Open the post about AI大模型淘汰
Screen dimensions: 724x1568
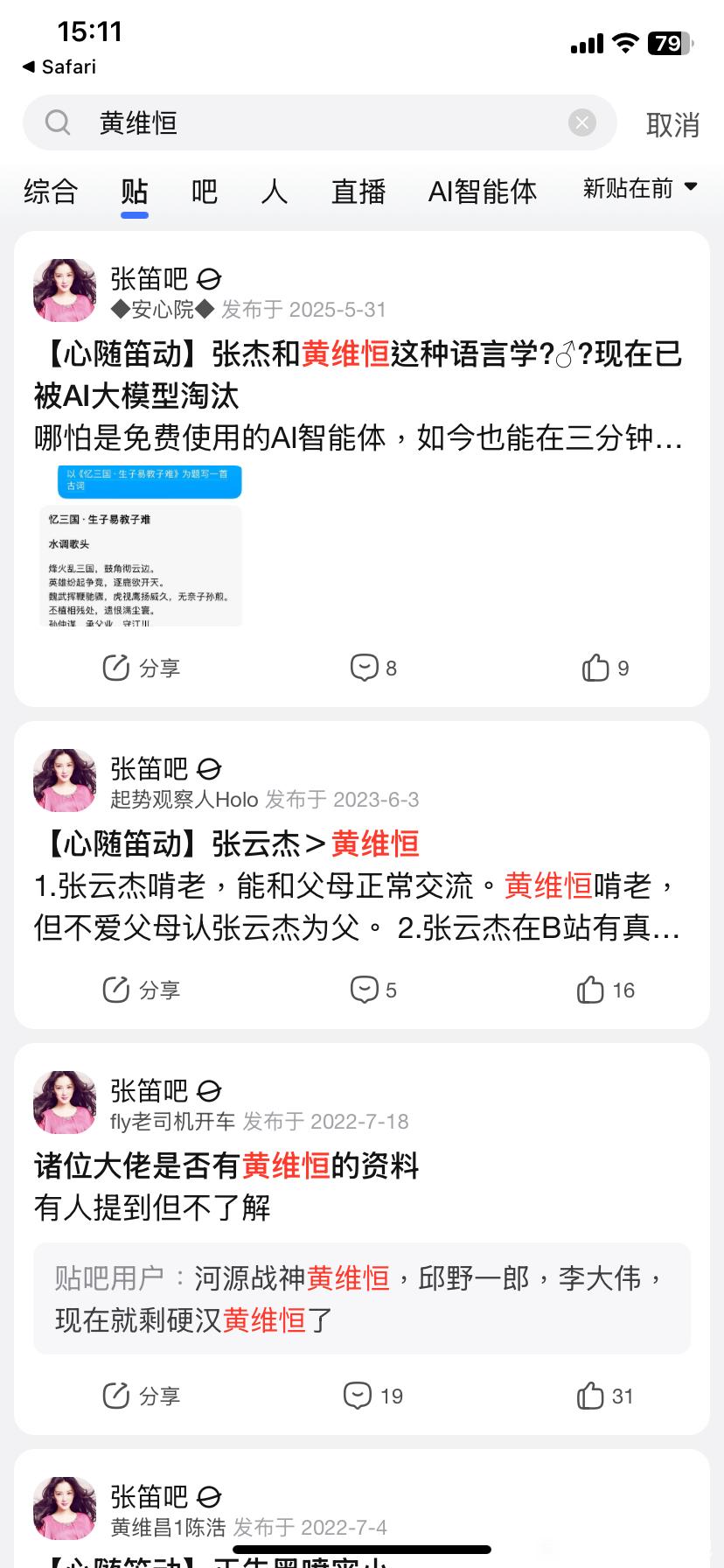click(x=359, y=374)
